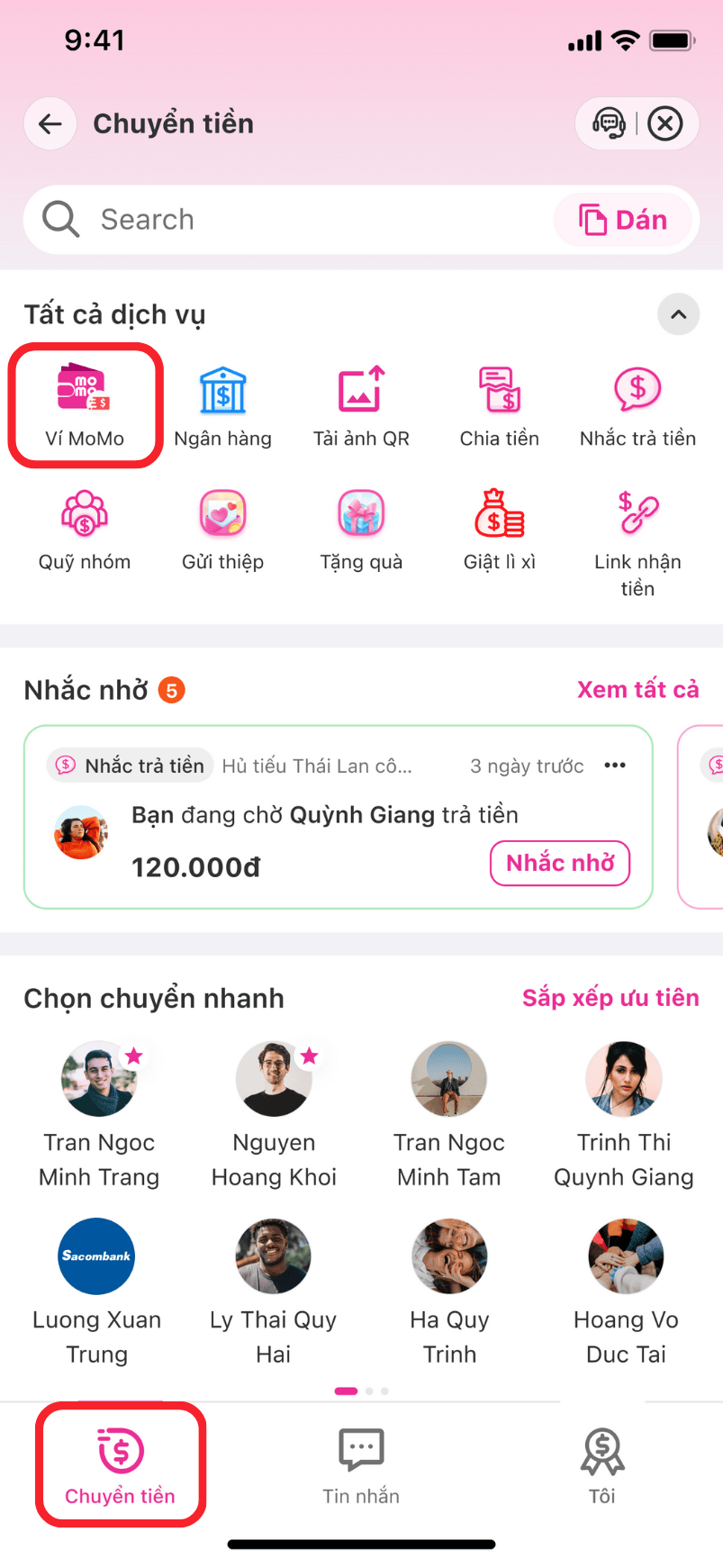Open customer support headset icon

click(x=609, y=123)
